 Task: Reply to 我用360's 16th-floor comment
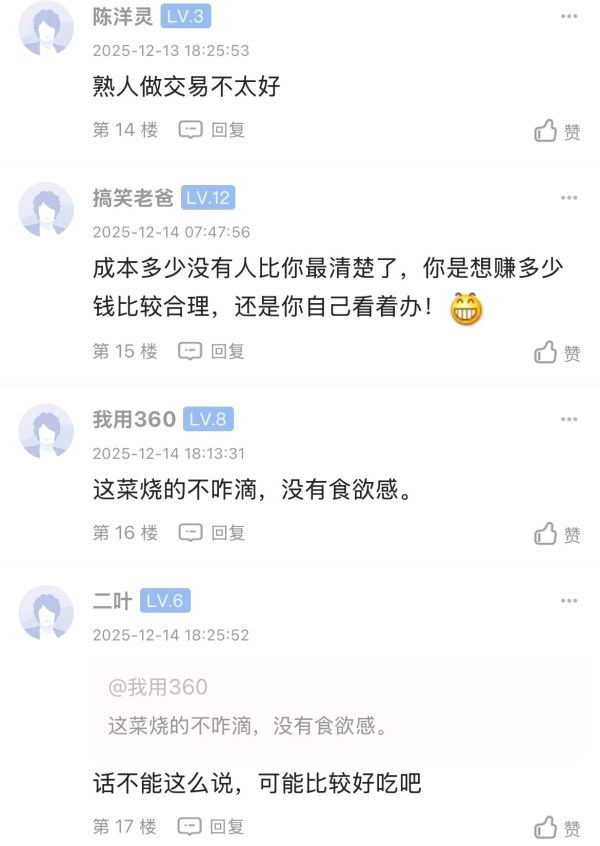[x=211, y=533]
